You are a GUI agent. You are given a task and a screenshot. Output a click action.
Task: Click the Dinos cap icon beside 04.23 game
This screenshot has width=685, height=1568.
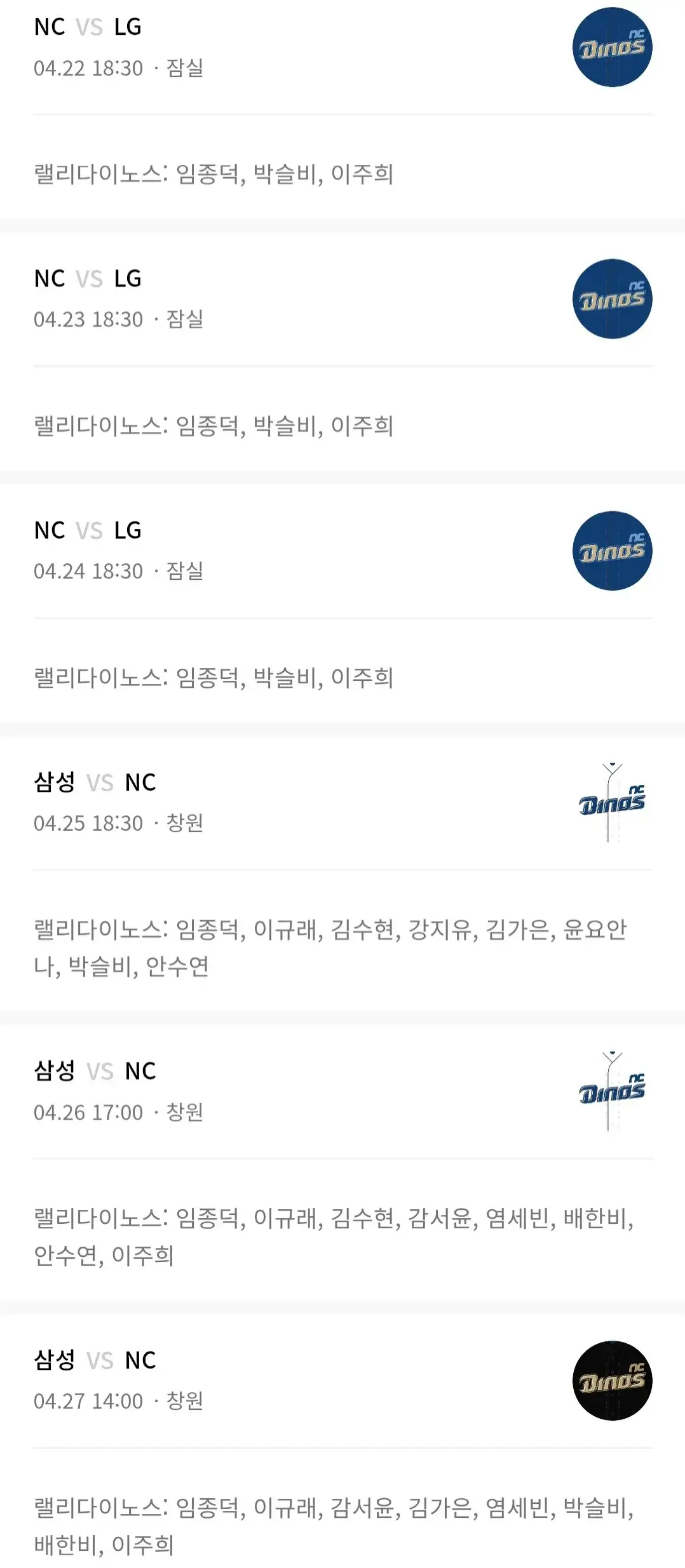[612, 298]
